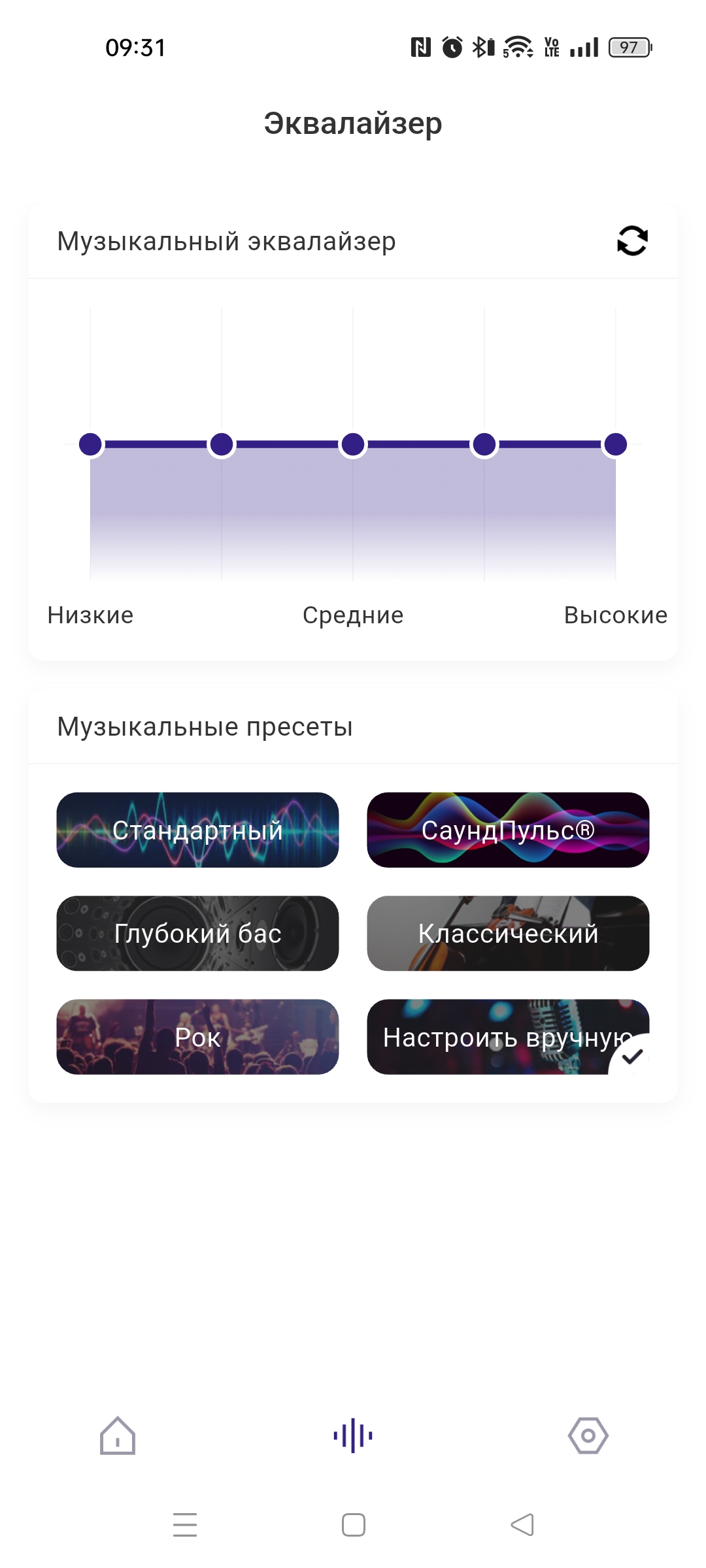The width and height of the screenshot is (706, 1568).
Task: Activate the Рок preset
Action: tap(197, 1037)
